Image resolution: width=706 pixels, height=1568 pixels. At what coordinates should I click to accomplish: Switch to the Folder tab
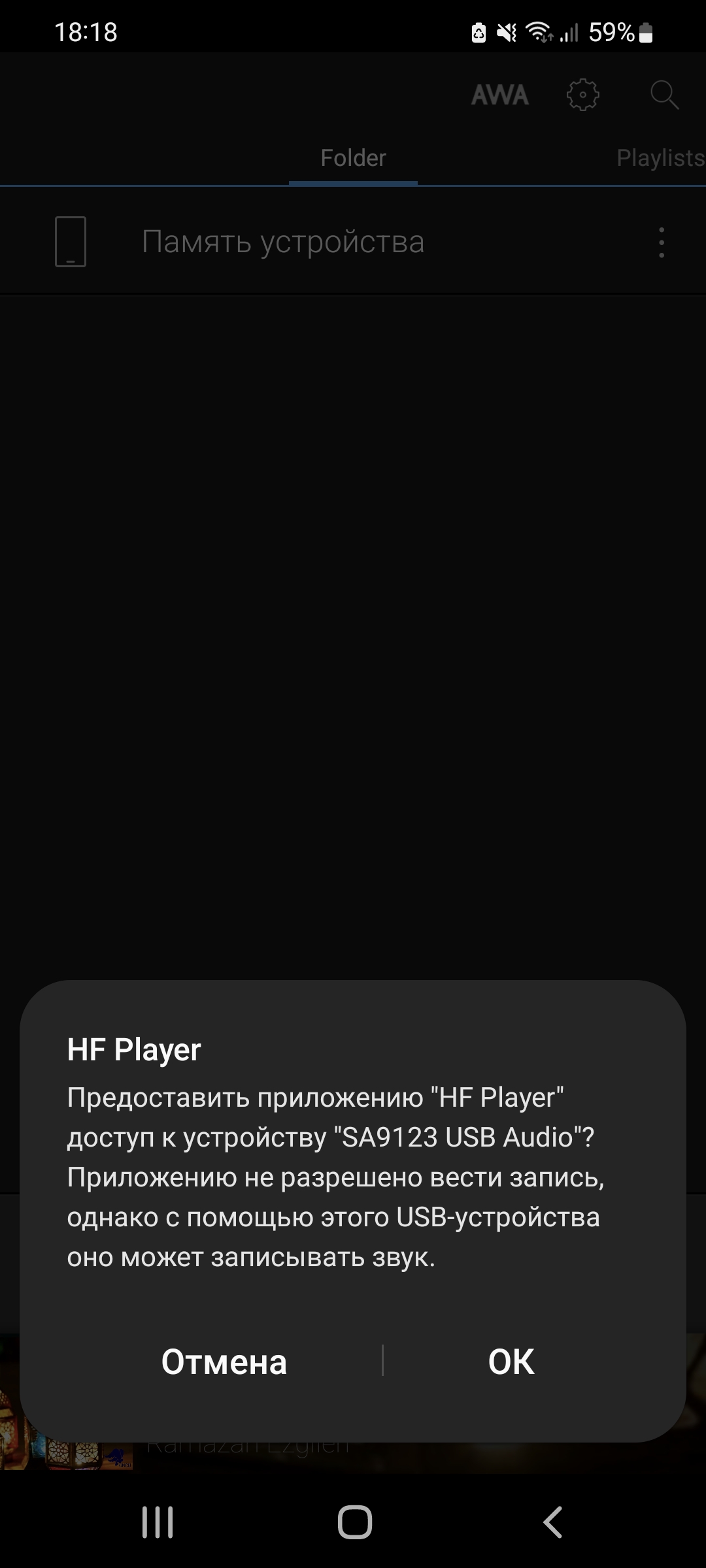353,158
